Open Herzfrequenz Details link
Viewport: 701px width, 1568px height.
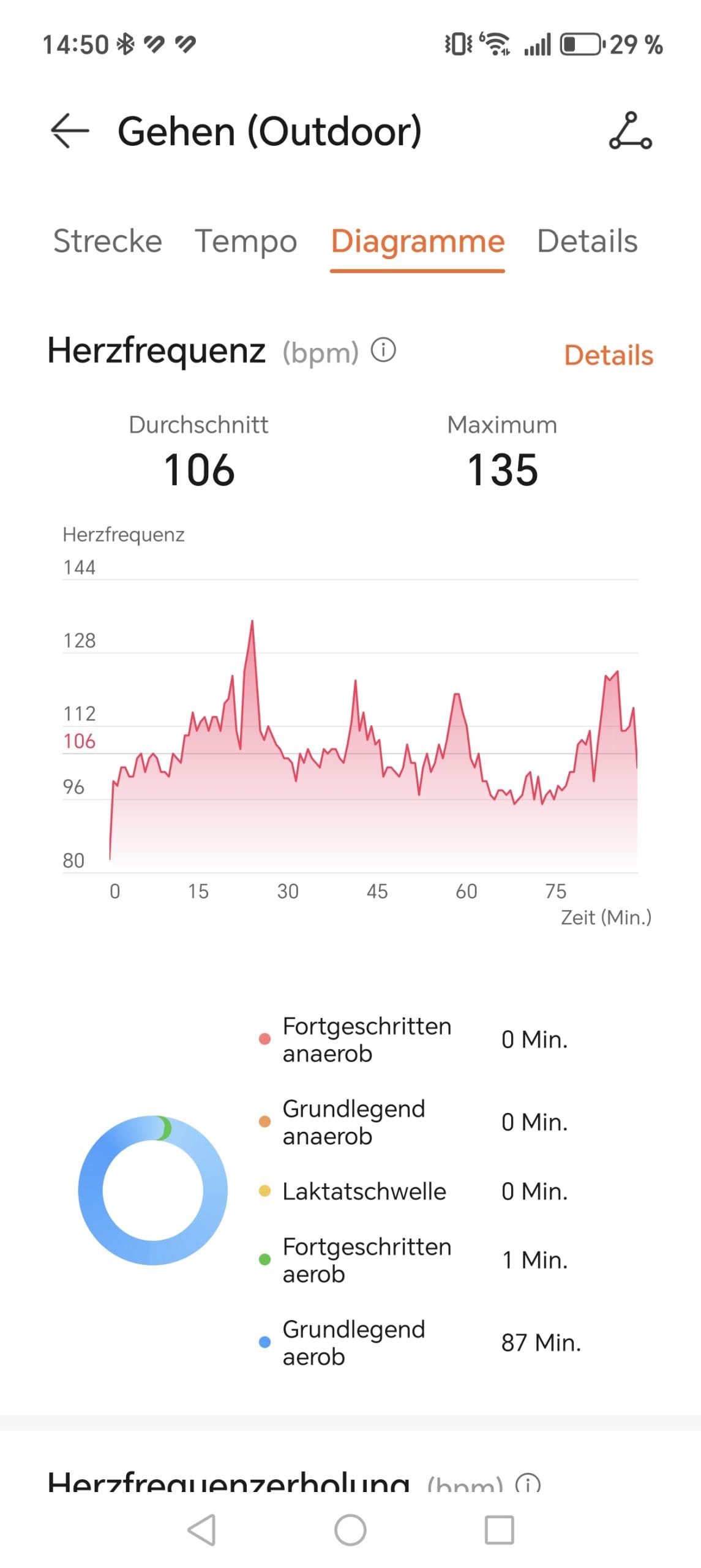[x=608, y=355]
